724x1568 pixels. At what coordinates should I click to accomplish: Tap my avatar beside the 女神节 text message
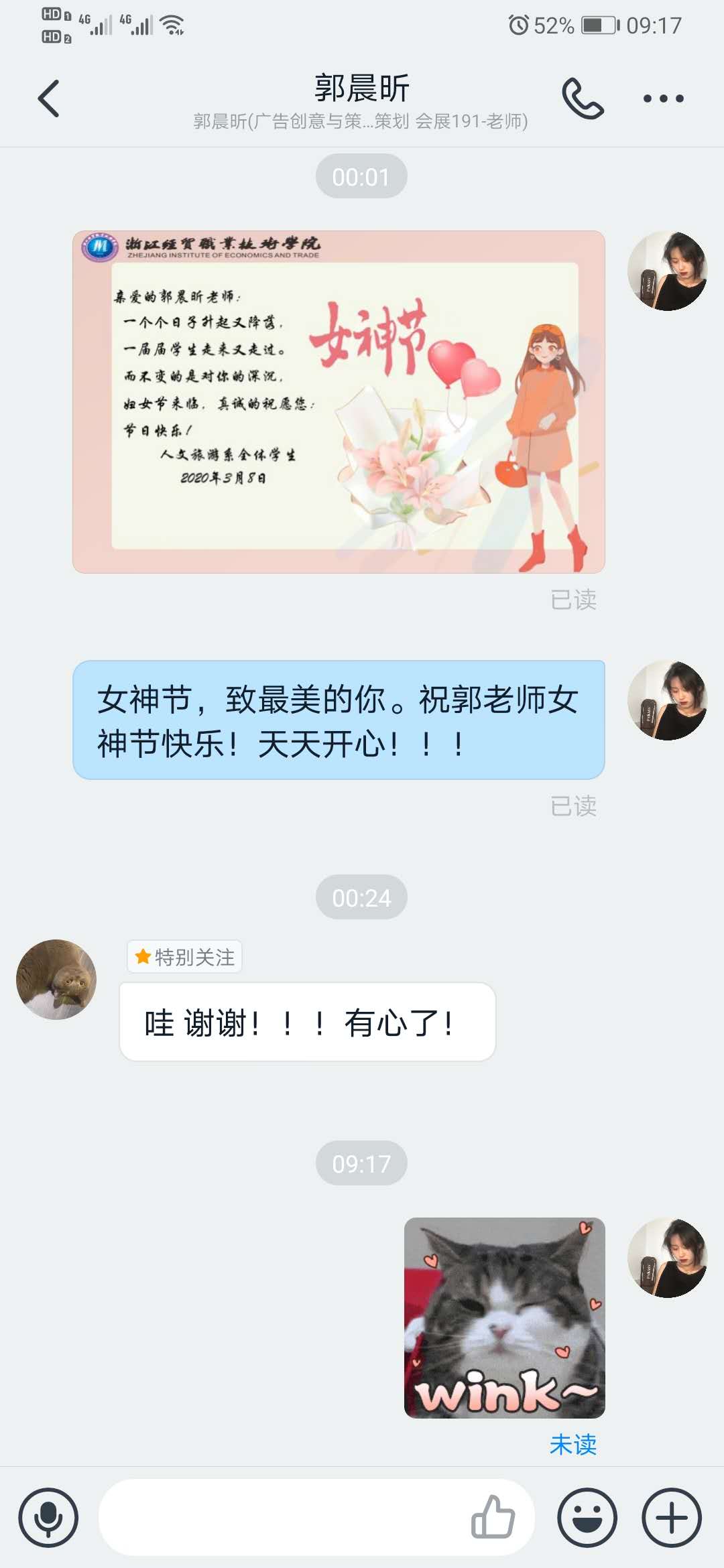(x=667, y=700)
